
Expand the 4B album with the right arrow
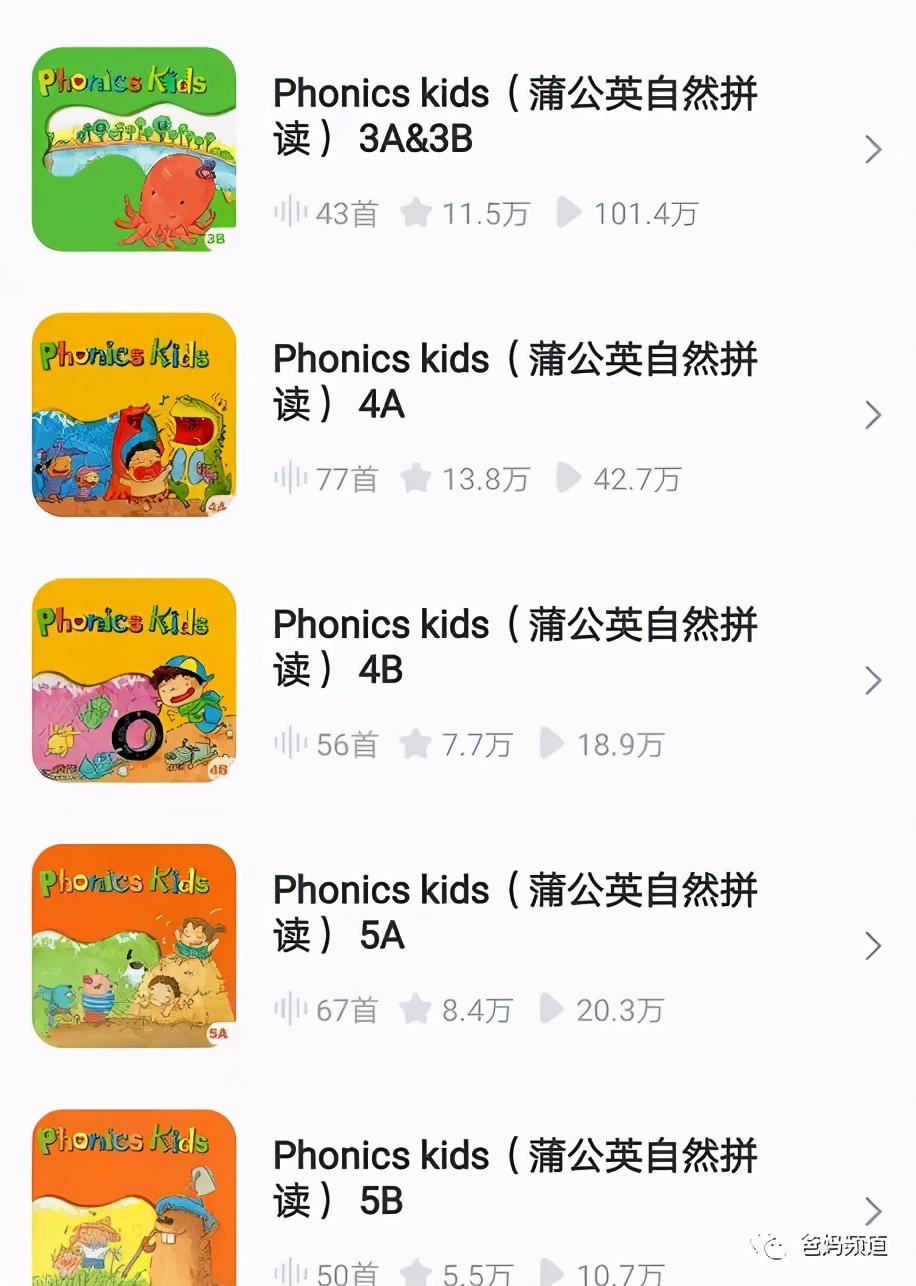pyautogui.click(x=870, y=680)
